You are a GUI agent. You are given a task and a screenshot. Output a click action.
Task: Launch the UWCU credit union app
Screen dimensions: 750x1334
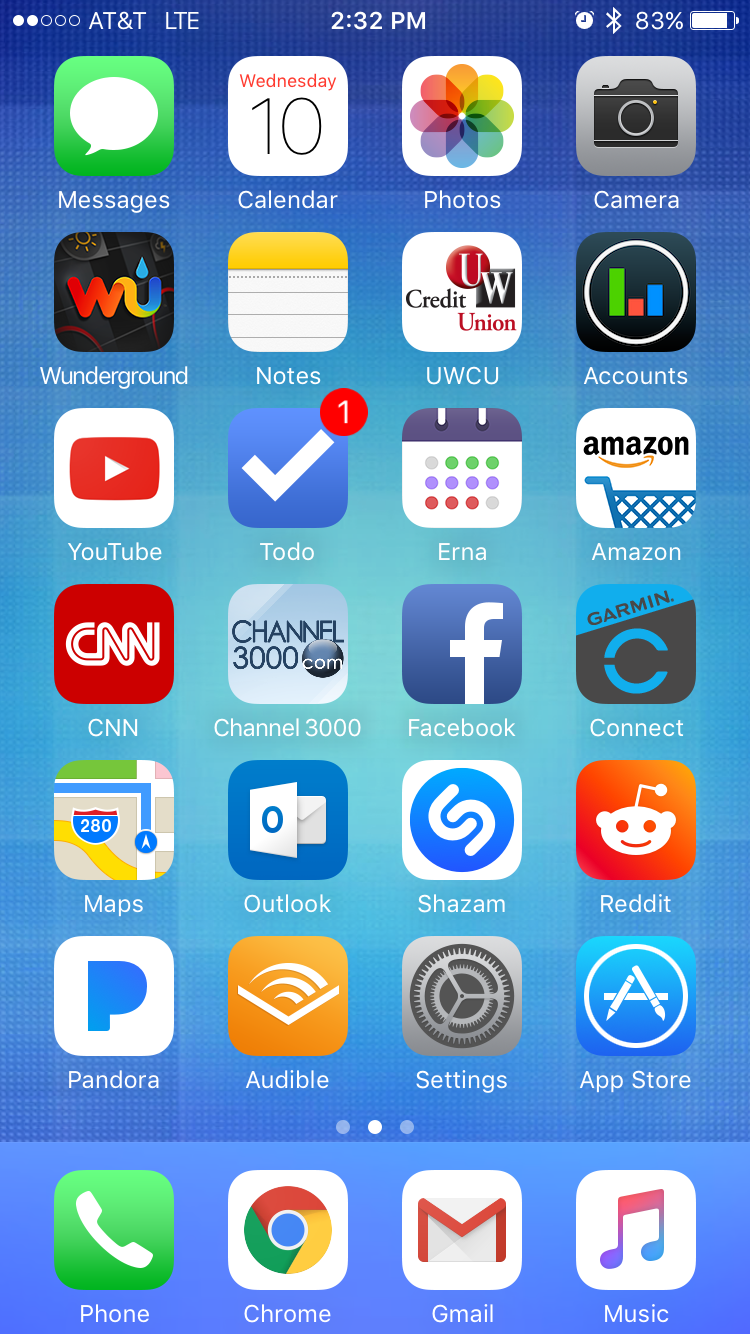tap(462, 292)
